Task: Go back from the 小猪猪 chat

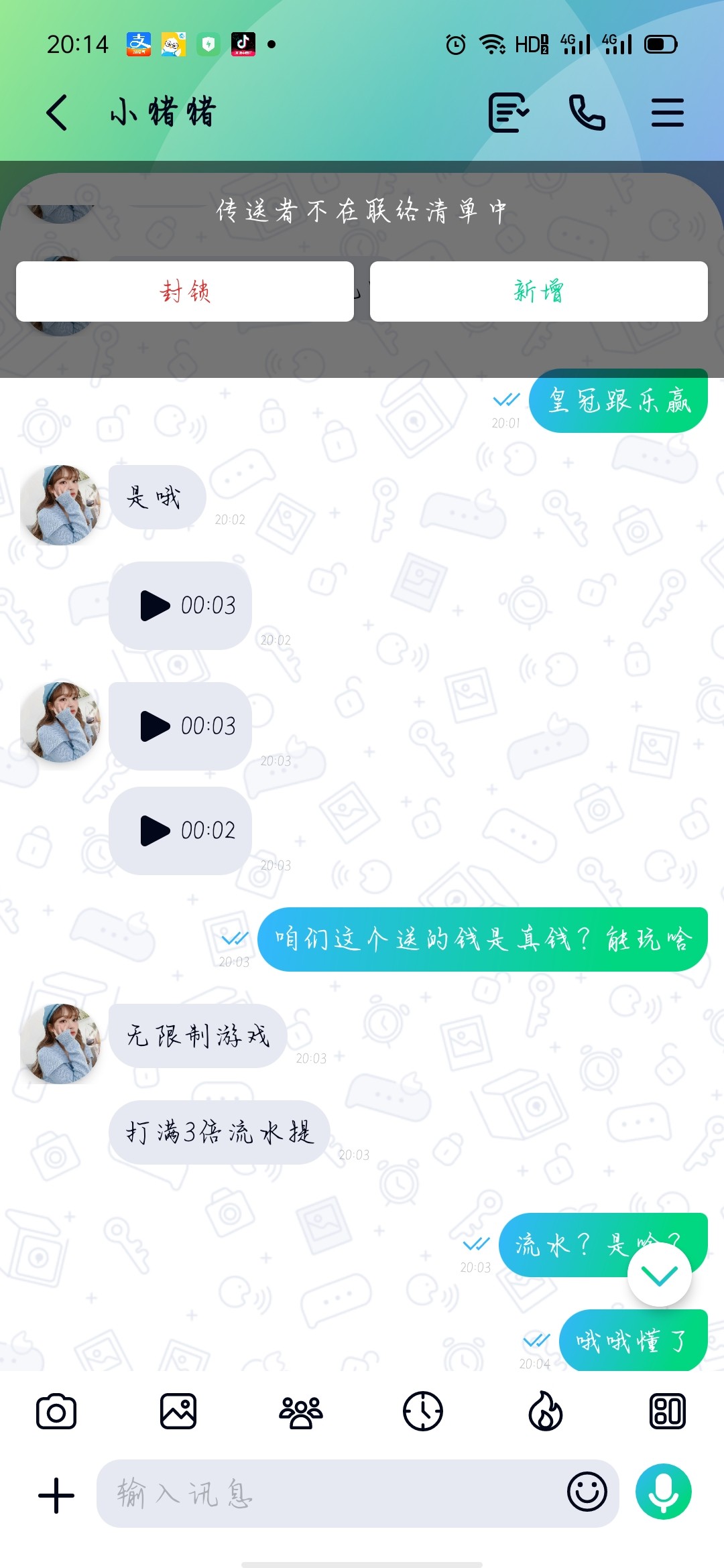Action: [x=58, y=112]
